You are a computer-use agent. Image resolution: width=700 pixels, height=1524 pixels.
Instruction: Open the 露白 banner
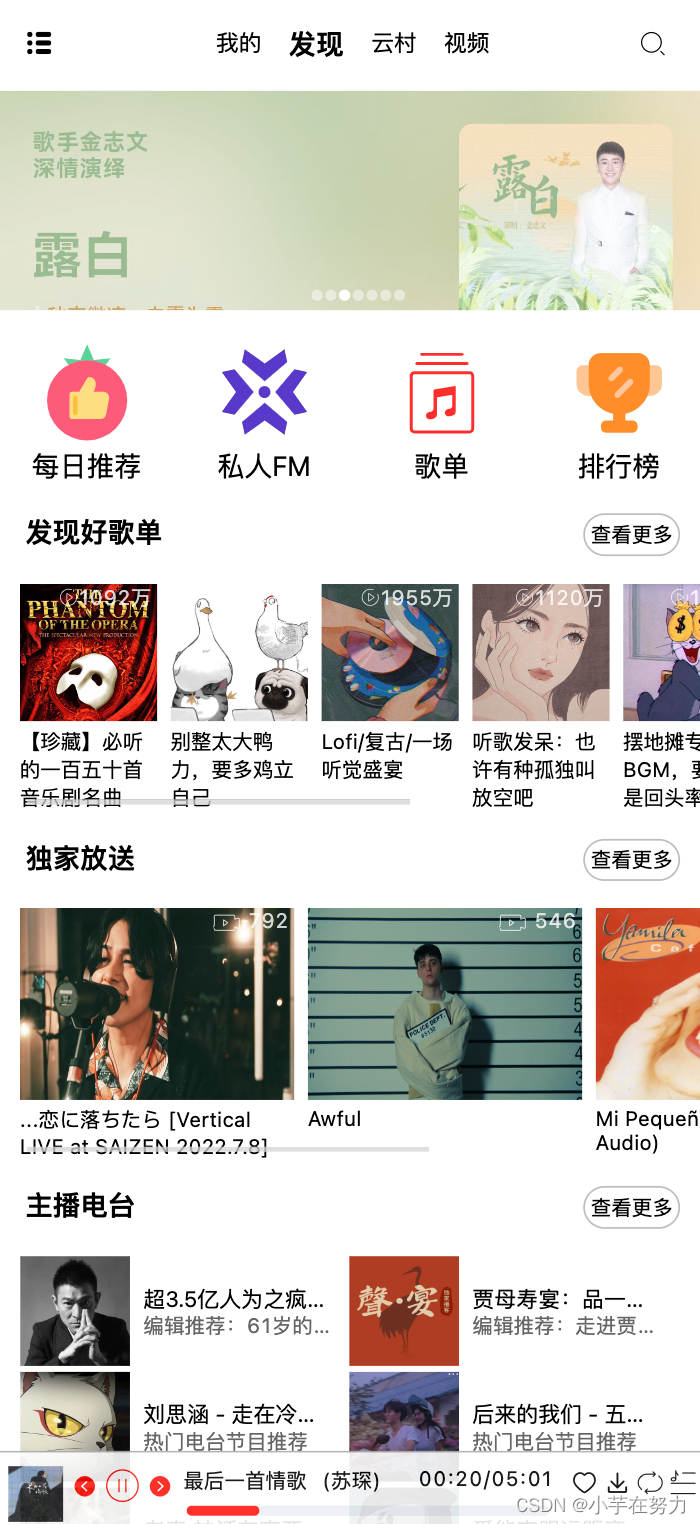coord(350,200)
